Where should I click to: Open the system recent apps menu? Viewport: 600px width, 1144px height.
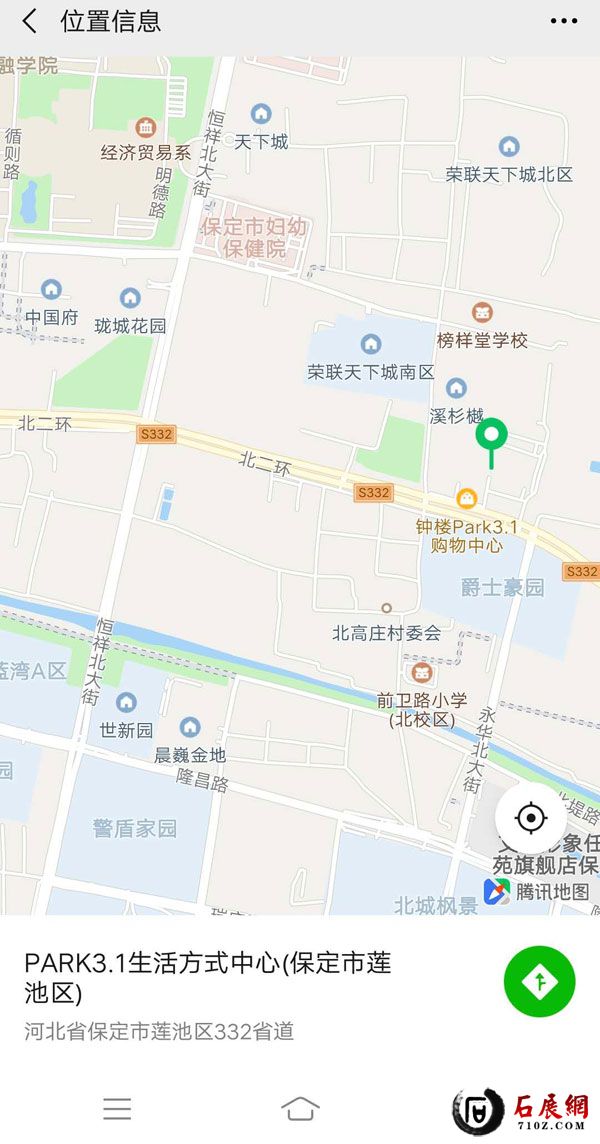[117, 1107]
